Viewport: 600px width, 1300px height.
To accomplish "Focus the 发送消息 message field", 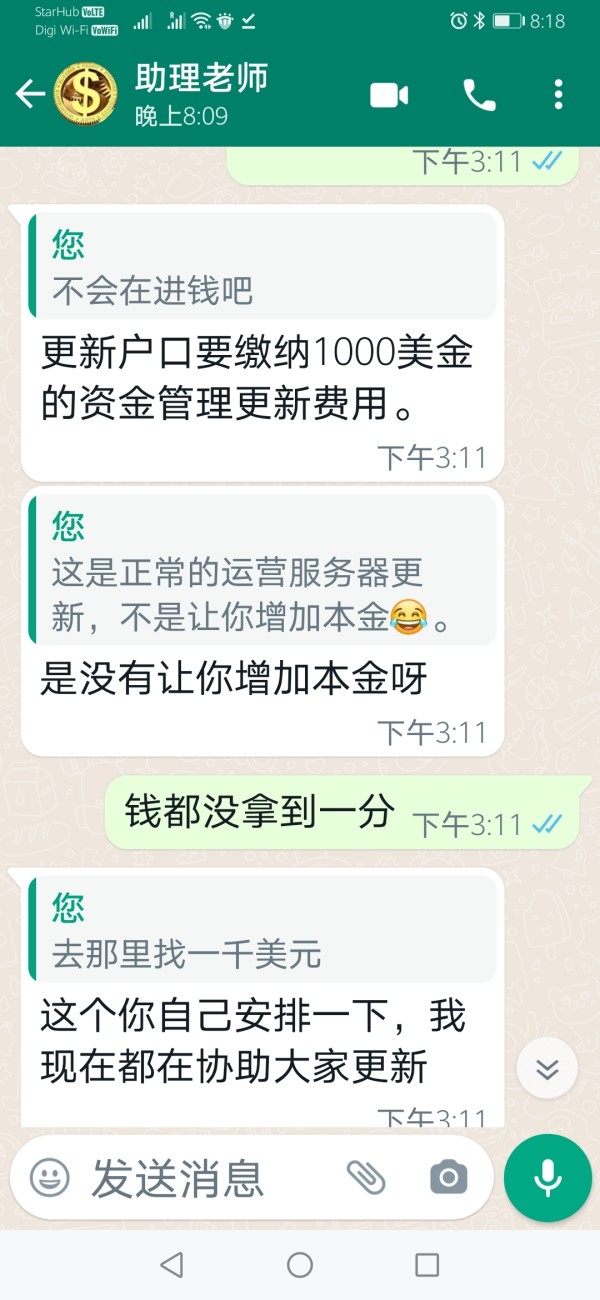I will [208, 1178].
